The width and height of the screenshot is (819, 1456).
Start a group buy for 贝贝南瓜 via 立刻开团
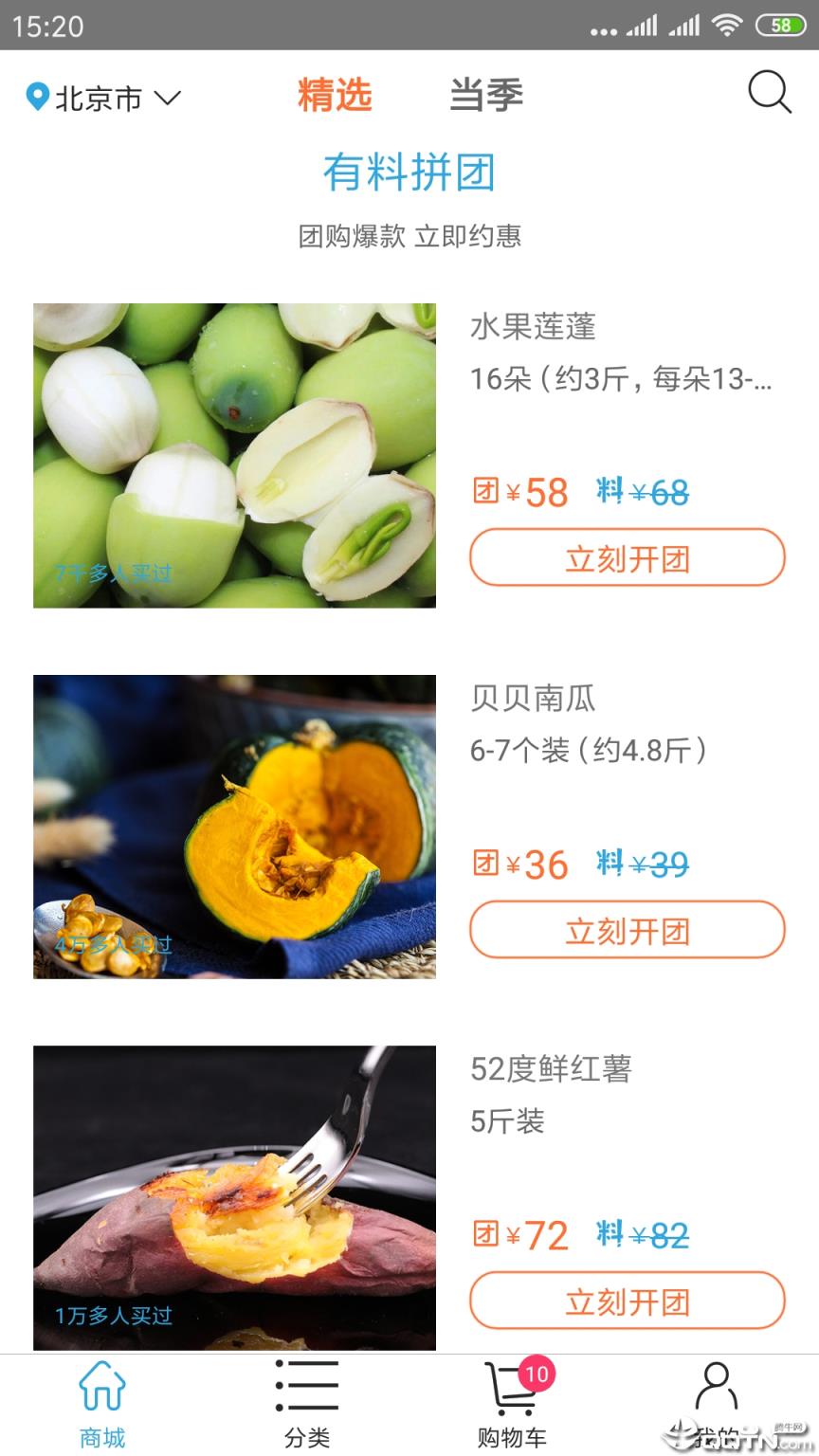(x=627, y=930)
